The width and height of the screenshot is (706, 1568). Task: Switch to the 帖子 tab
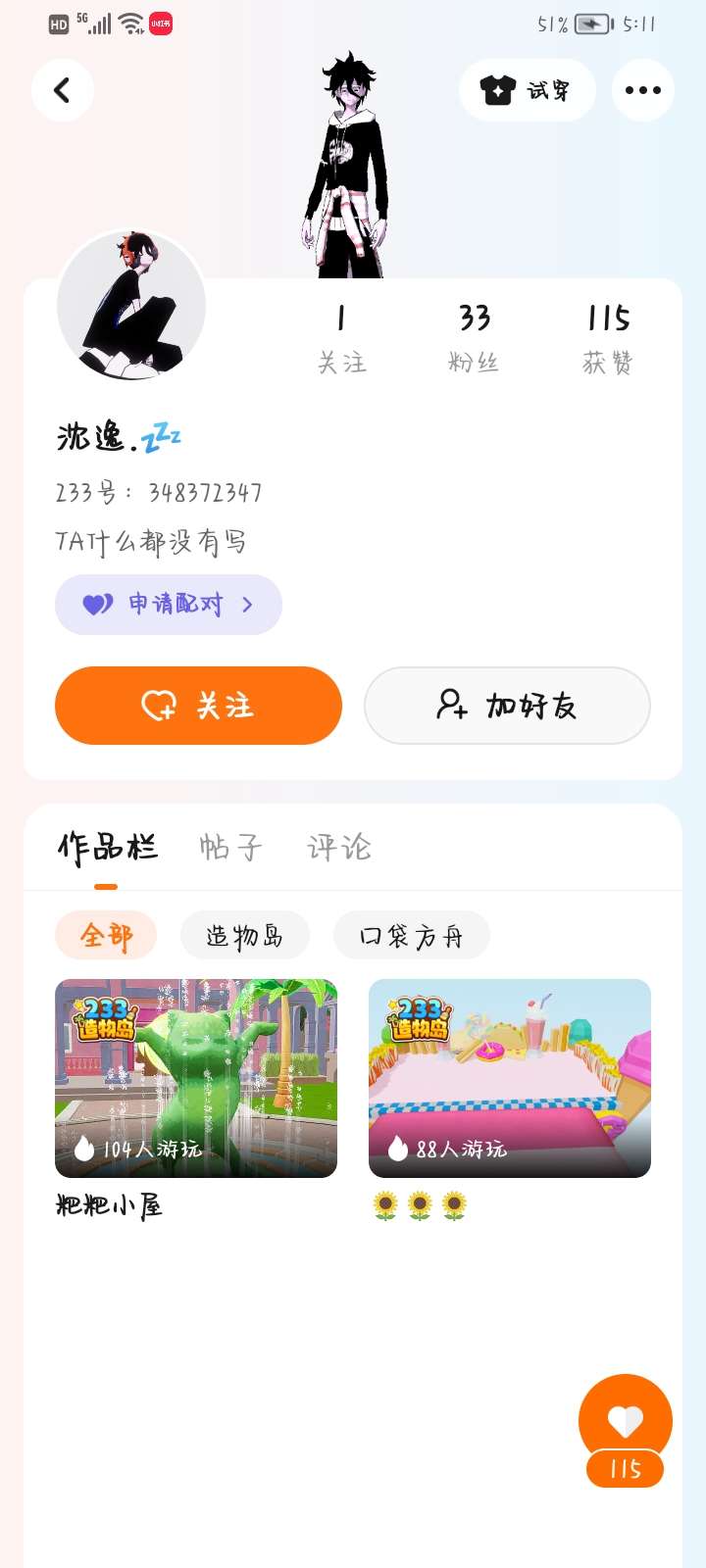(x=231, y=847)
